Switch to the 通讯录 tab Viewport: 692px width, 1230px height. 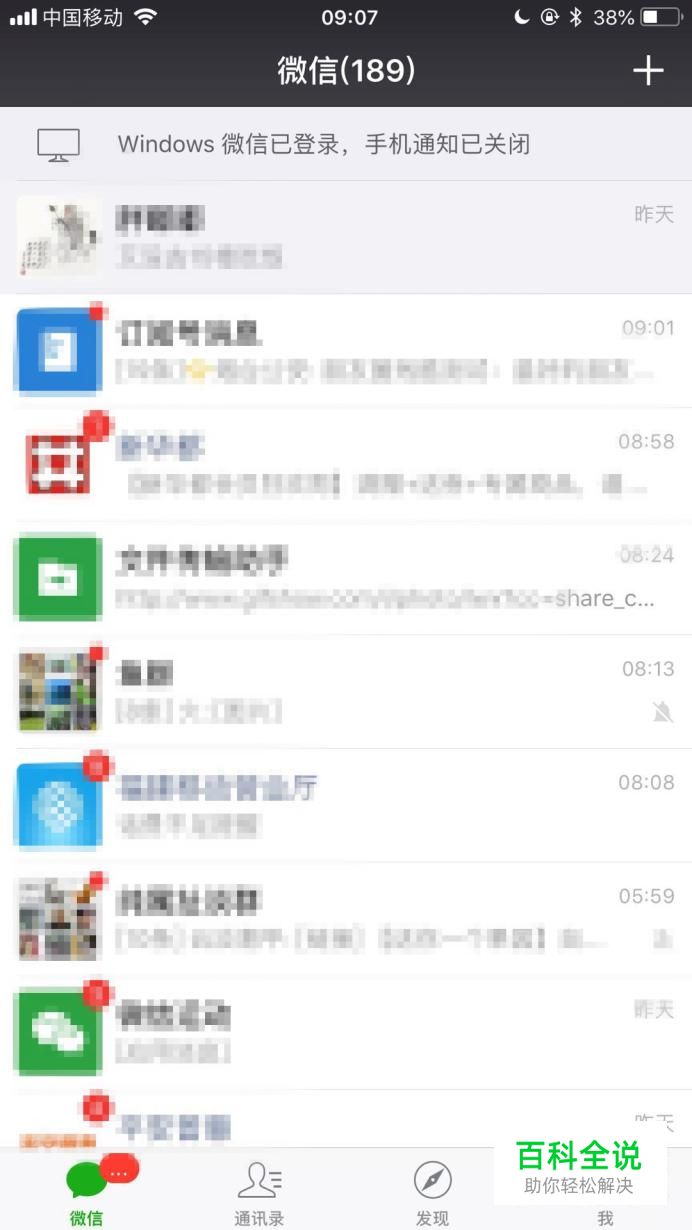(x=259, y=1192)
